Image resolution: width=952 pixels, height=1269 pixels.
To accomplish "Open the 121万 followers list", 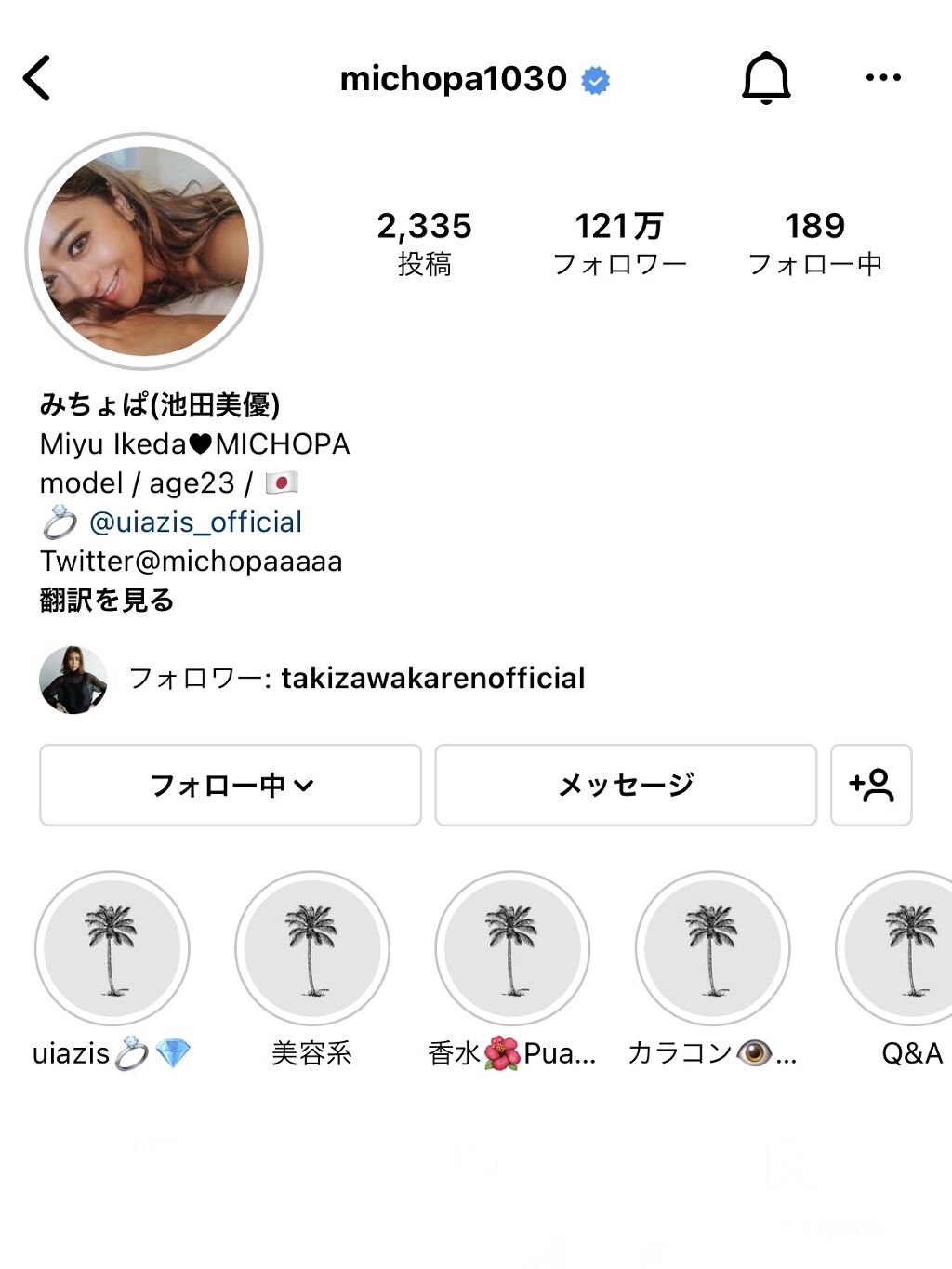I will [x=619, y=244].
